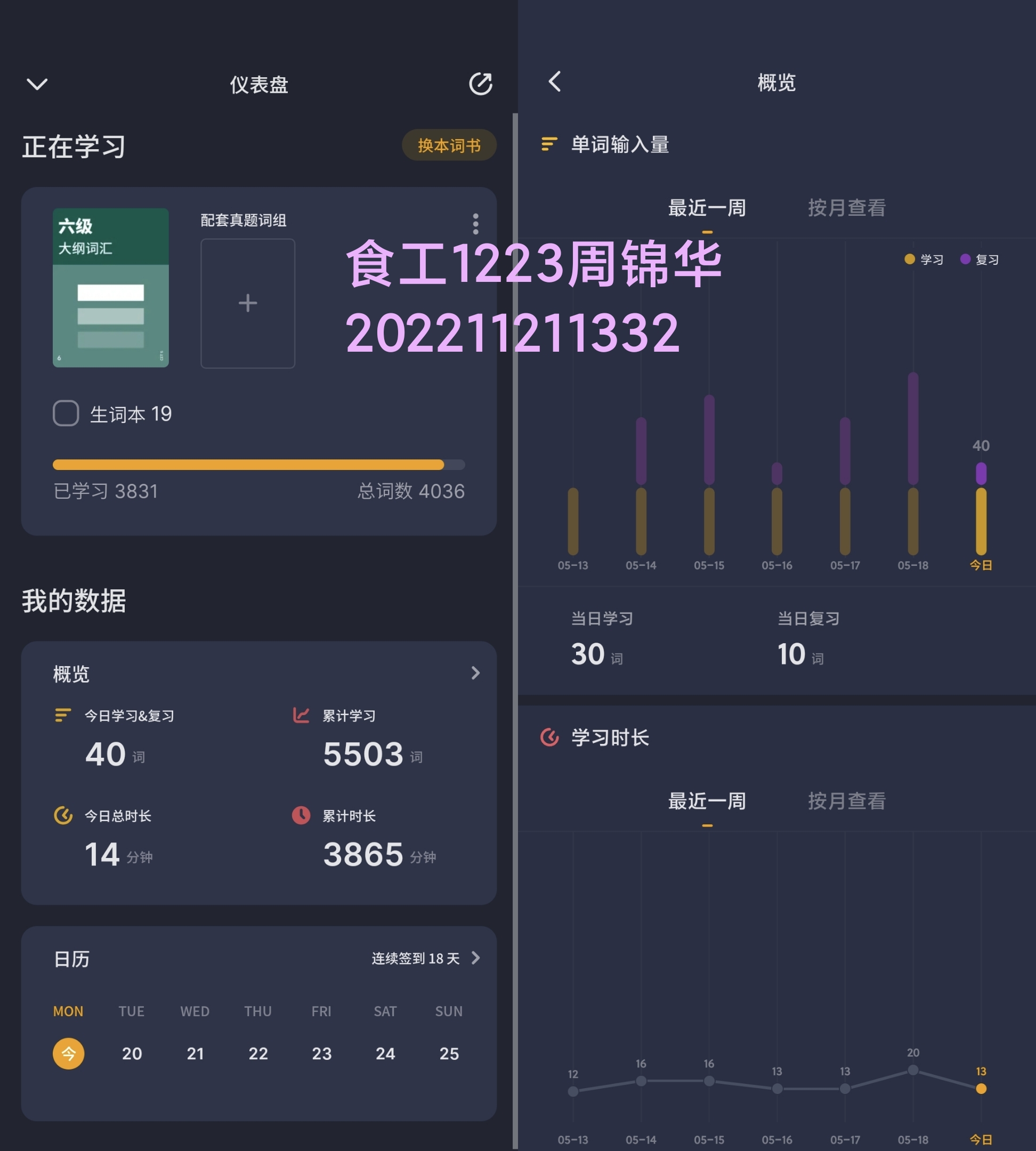Tap the 换本词书 button

[449, 145]
